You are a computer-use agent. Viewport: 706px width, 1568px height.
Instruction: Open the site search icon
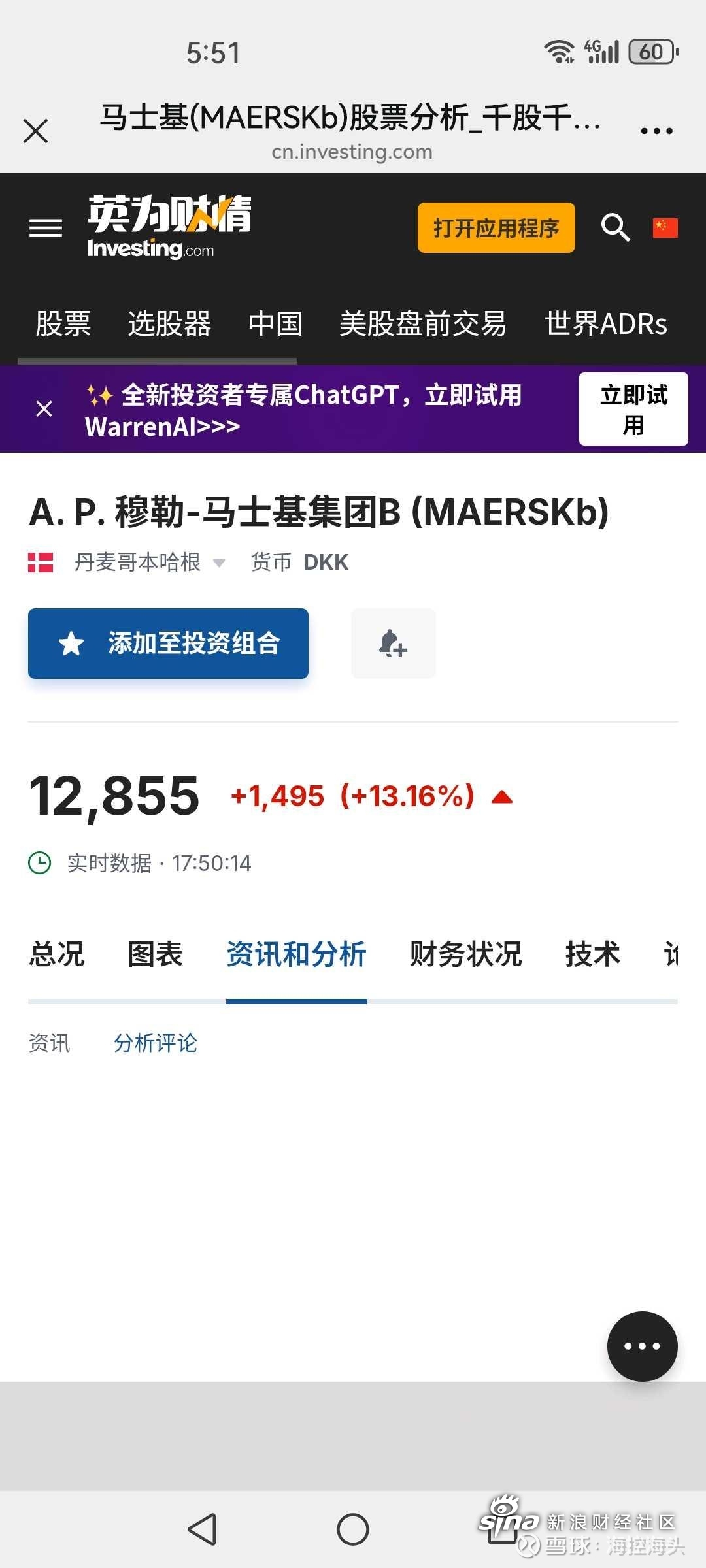(615, 227)
